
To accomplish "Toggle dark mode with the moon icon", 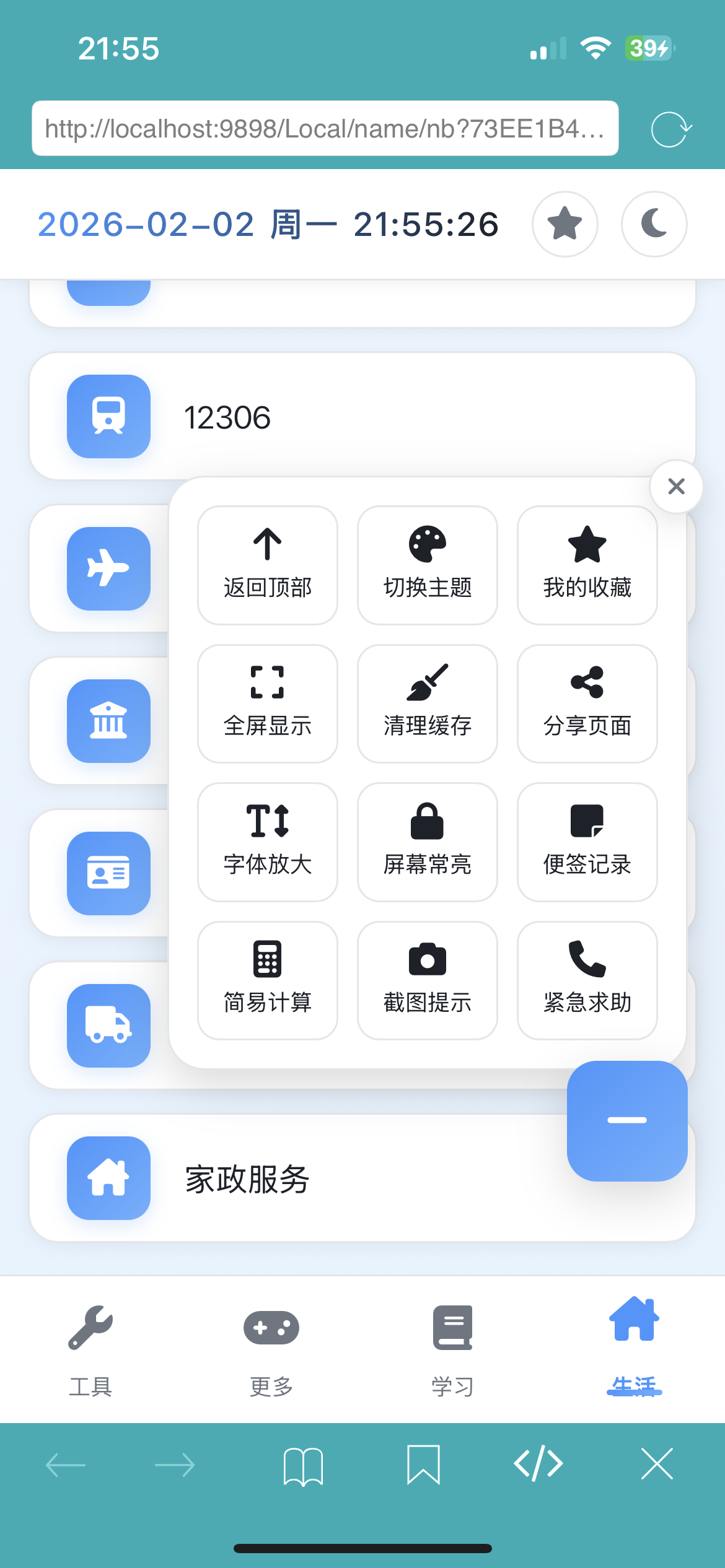I will coord(654,224).
